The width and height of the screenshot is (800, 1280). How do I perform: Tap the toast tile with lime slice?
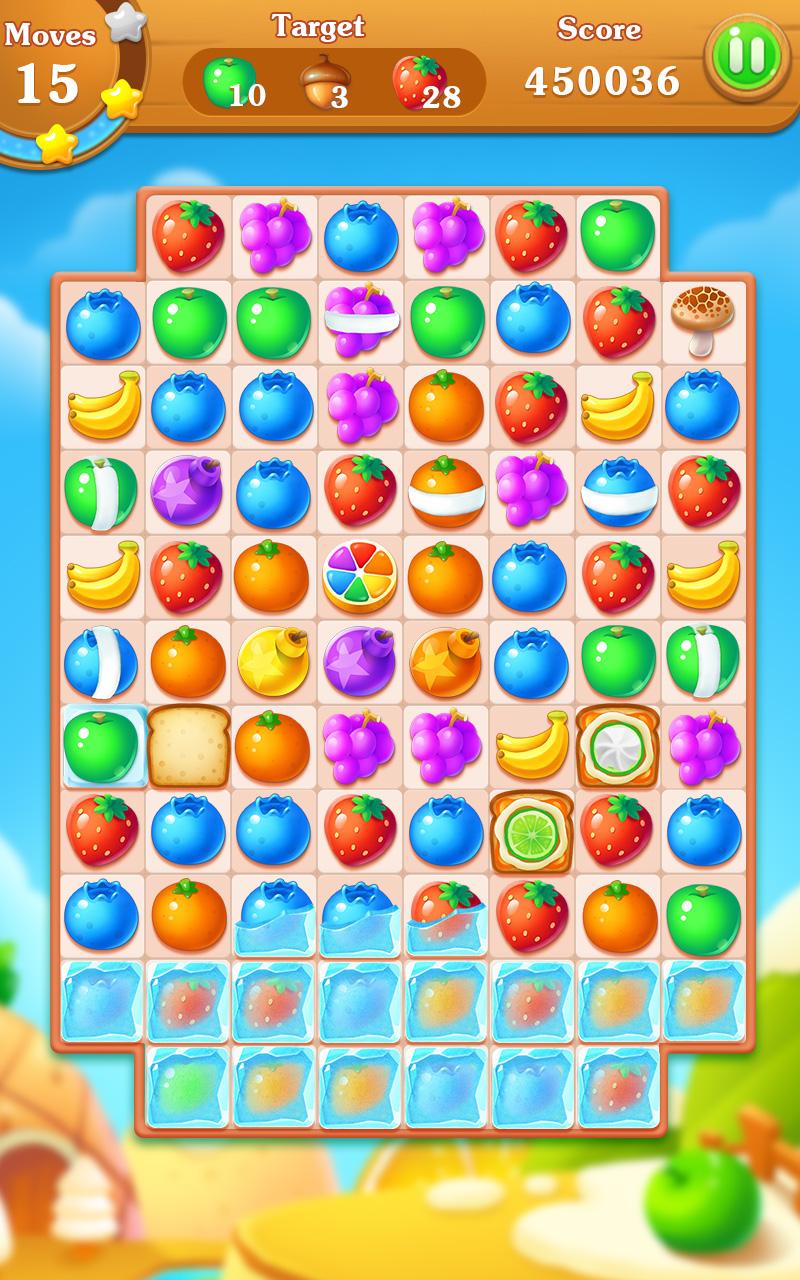point(531,832)
